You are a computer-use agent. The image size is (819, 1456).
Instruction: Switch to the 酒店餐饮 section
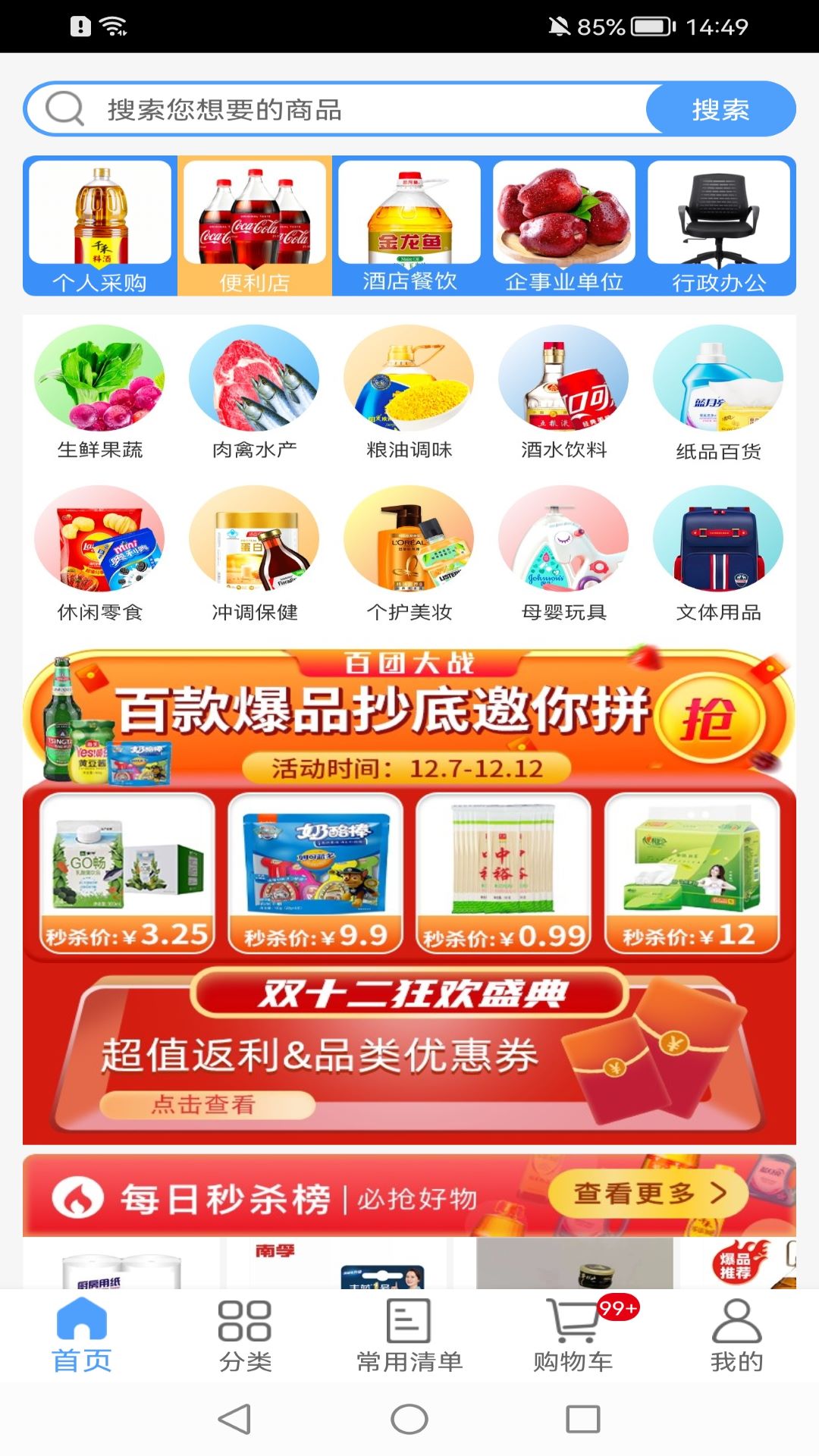click(409, 226)
